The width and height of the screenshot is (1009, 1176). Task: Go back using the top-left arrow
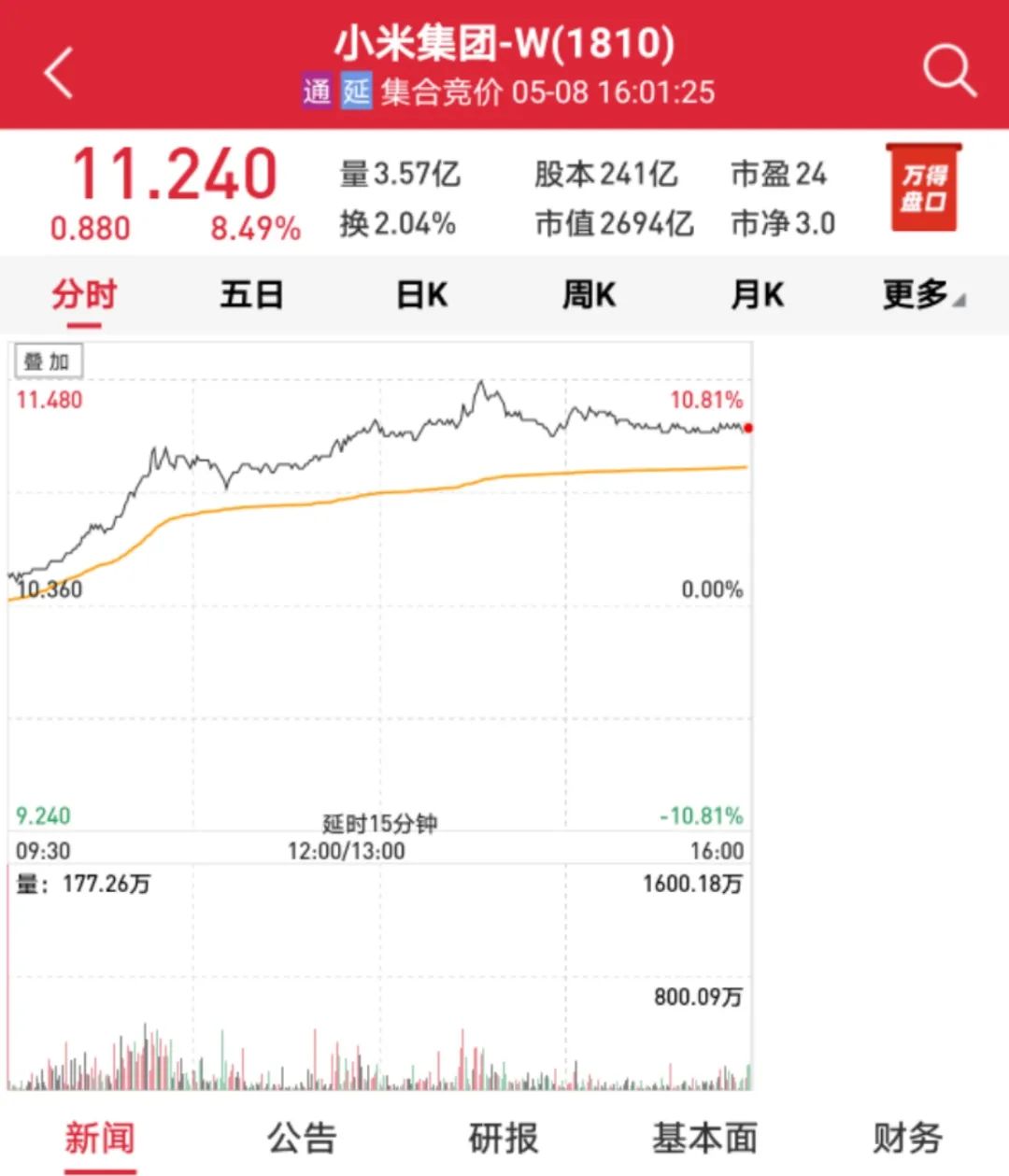coord(58,72)
